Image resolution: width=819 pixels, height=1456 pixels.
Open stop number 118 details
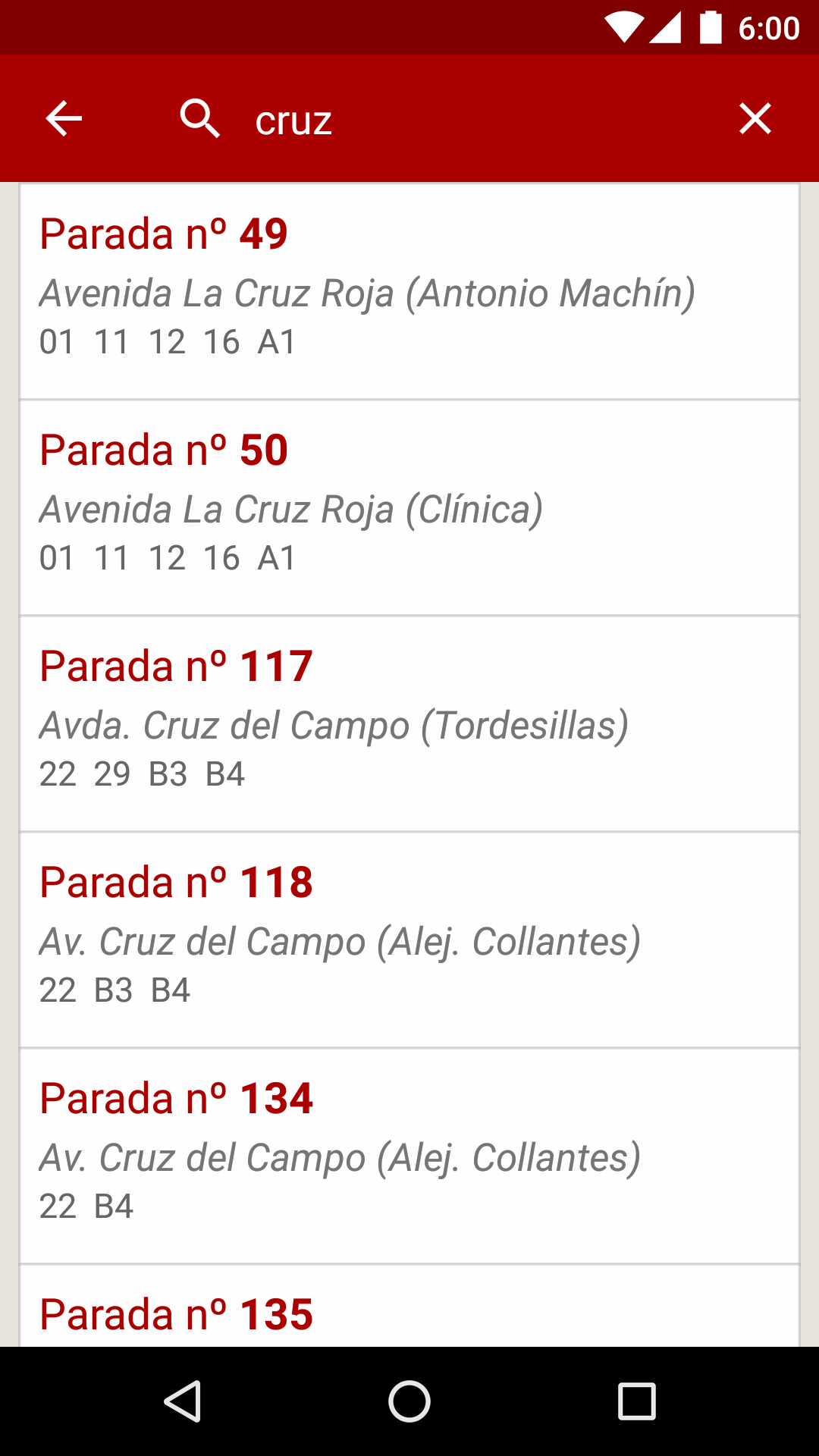409,940
